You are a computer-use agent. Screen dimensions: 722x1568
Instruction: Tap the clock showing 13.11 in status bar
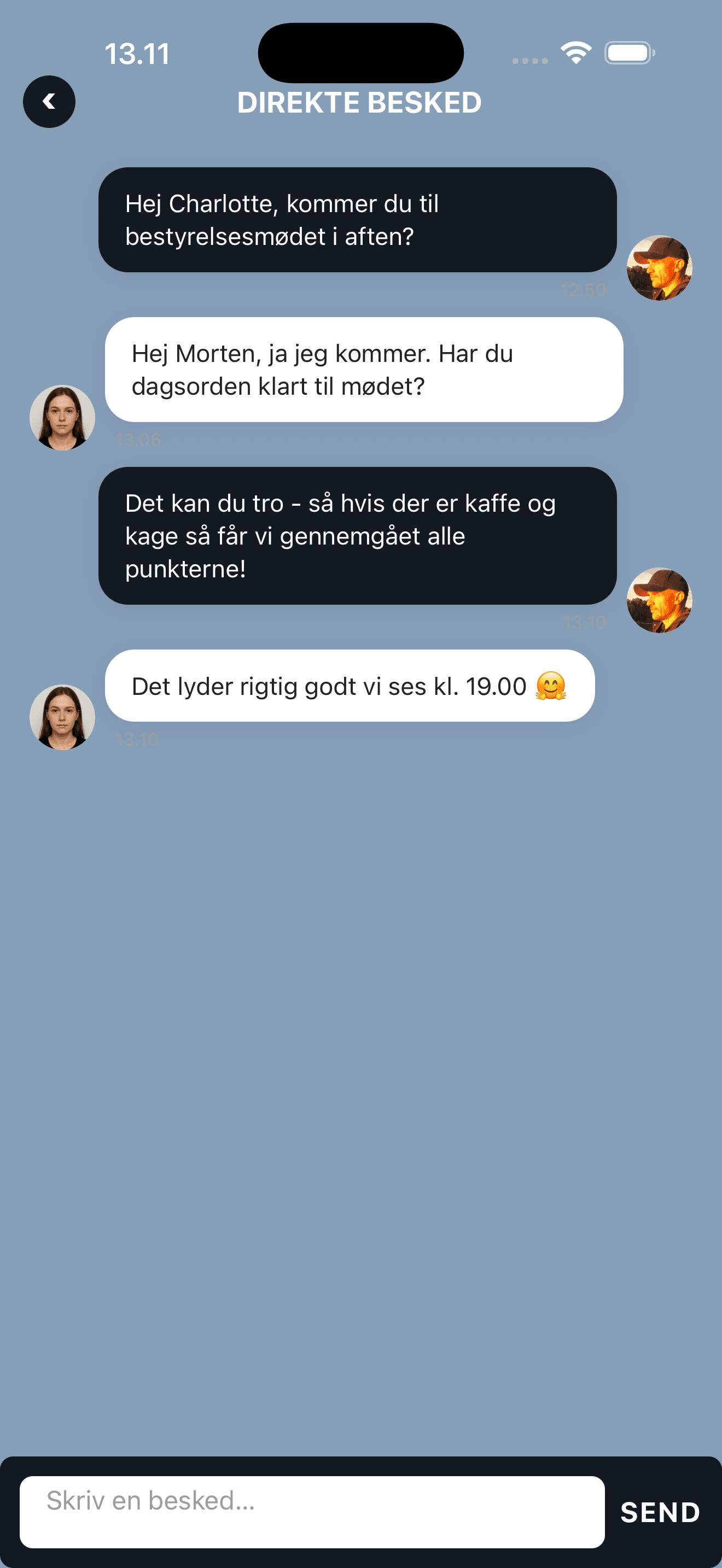coord(137,54)
